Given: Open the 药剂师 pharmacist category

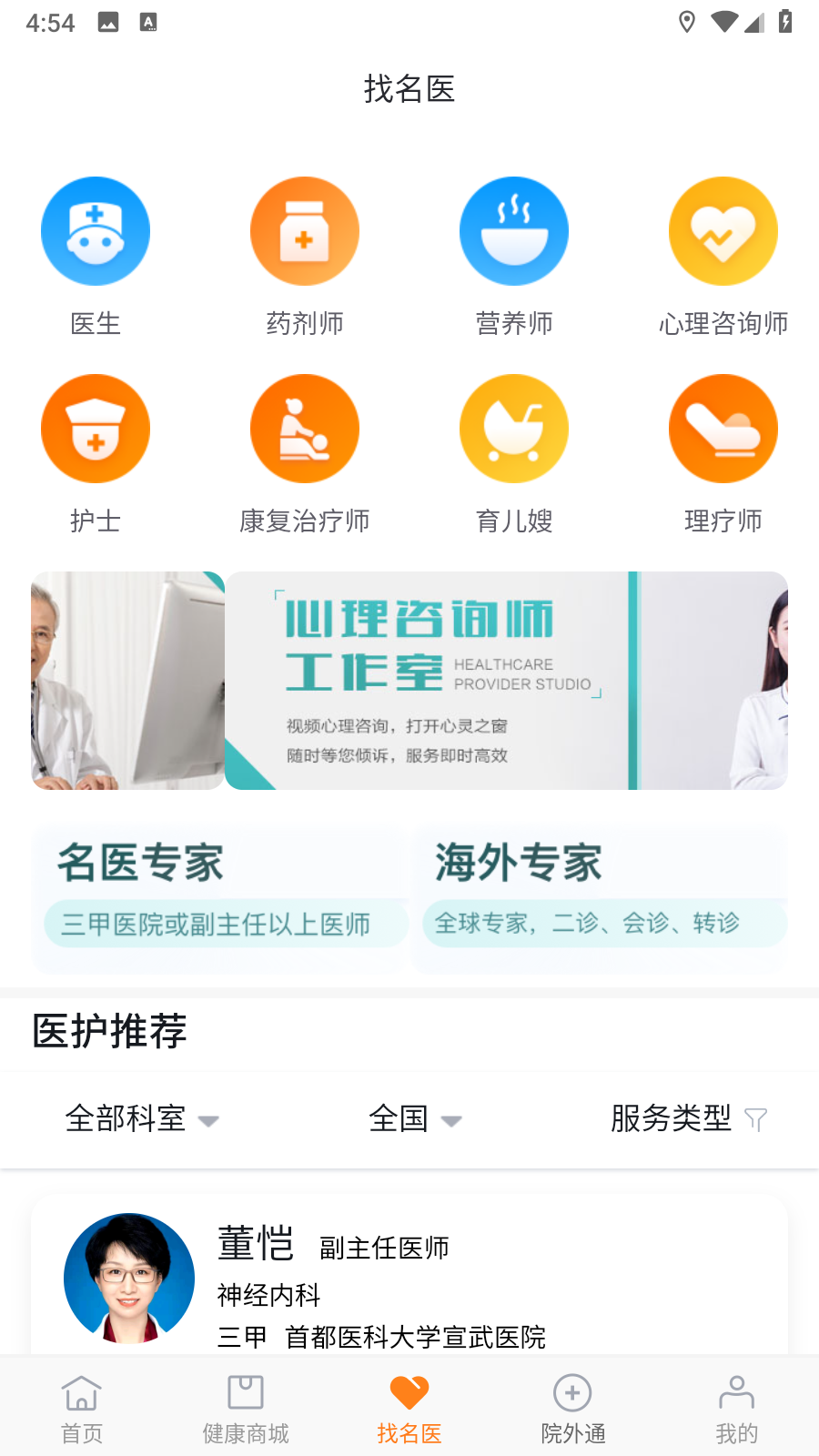Looking at the screenshot, I should tap(305, 230).
